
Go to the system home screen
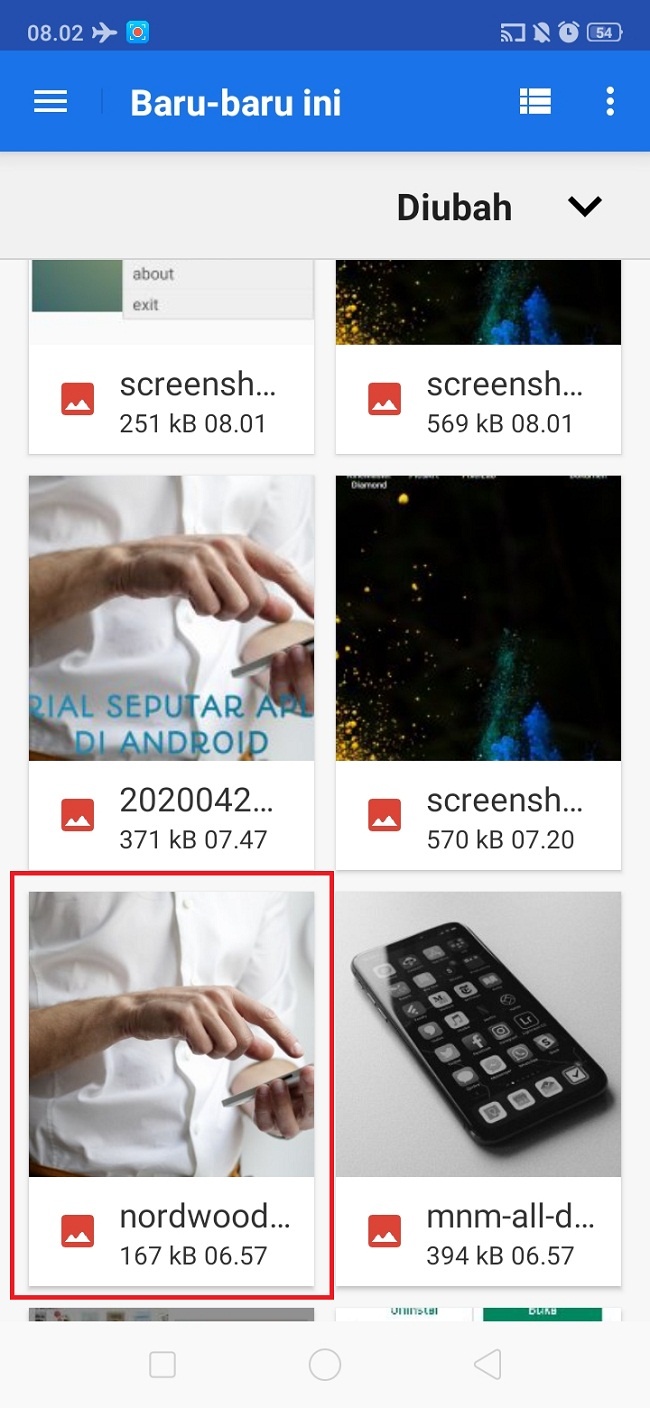point(324,1364)
